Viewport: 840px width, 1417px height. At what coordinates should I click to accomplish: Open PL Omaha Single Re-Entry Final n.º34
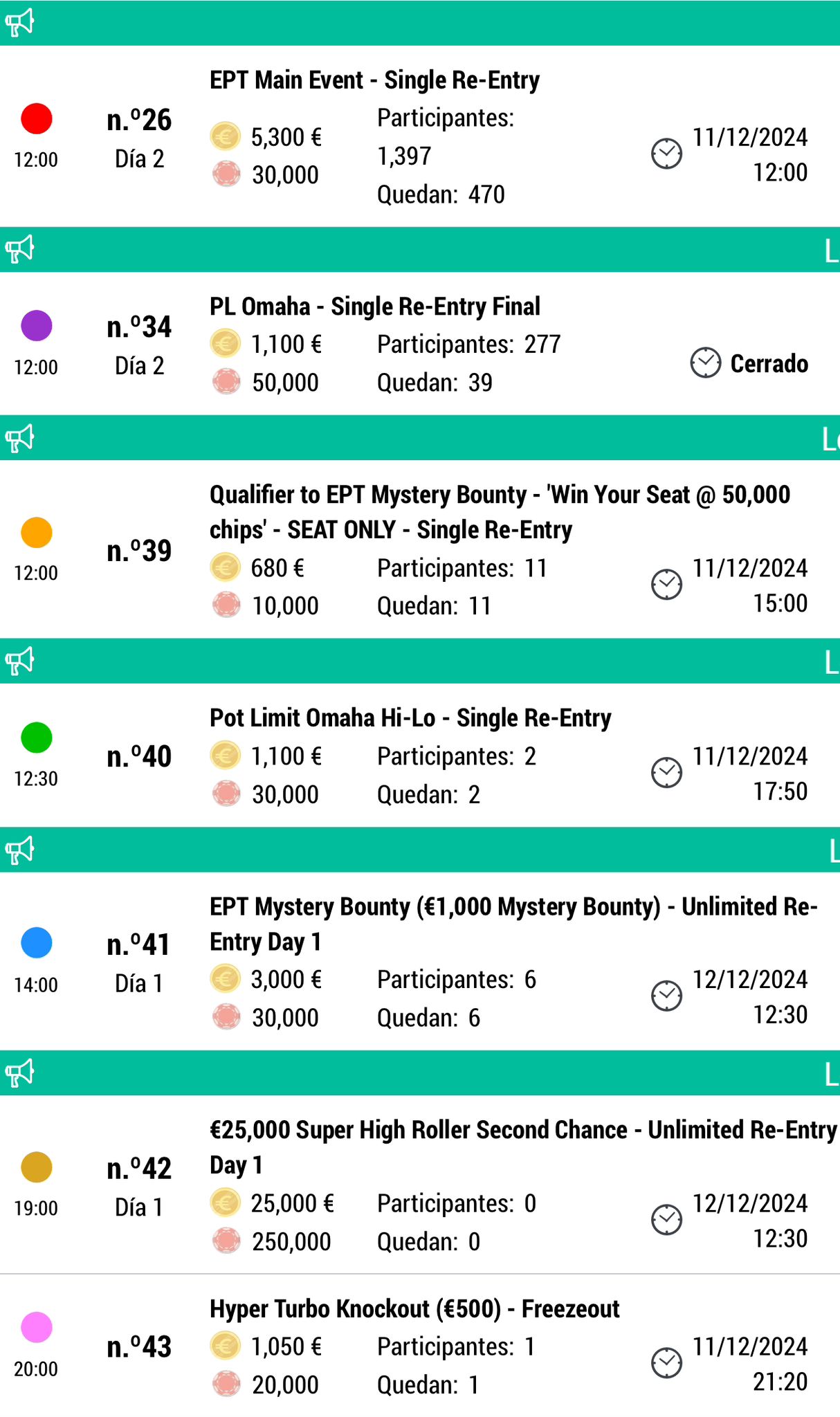coord(420,344)
